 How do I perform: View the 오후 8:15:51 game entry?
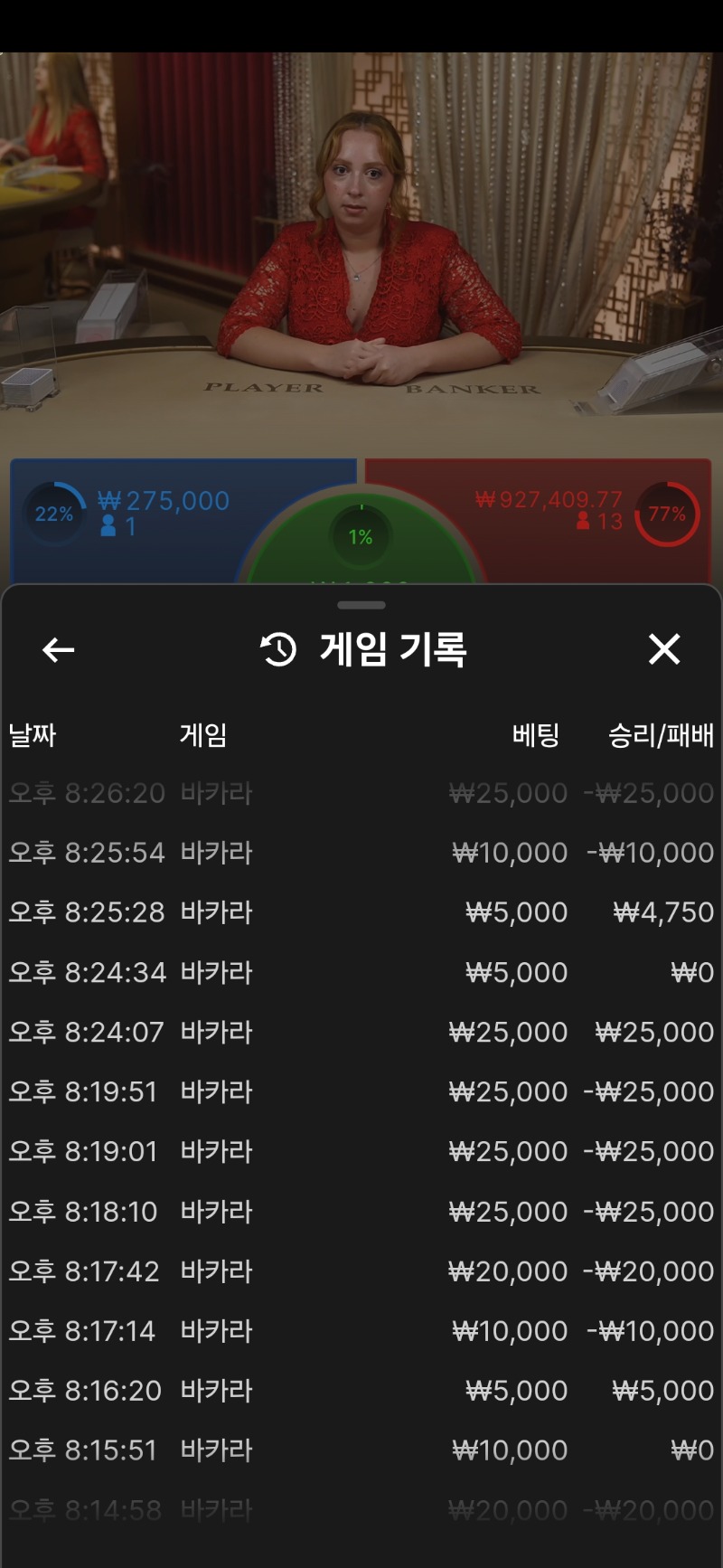pos(361,1450)
